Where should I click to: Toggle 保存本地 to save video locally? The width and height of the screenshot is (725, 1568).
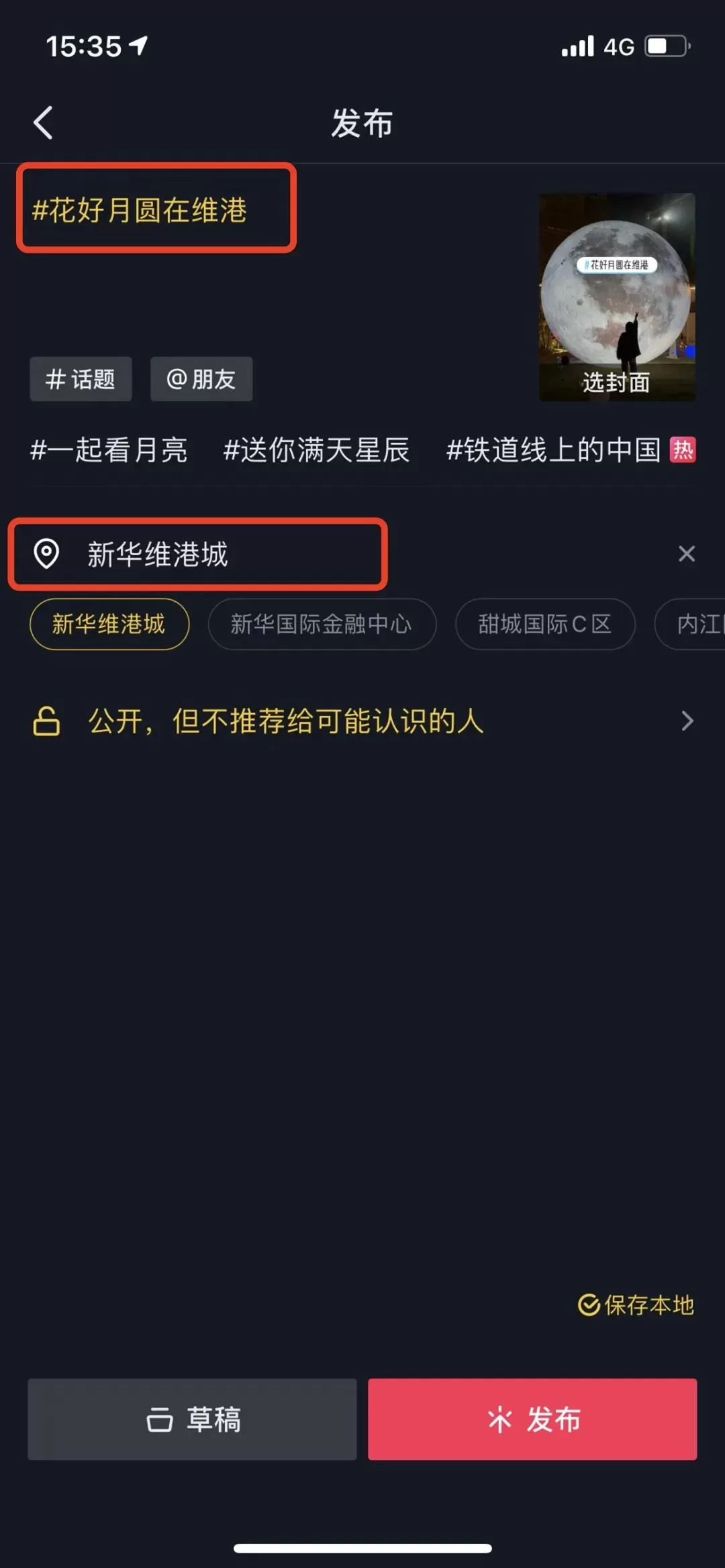[x=635, y=1303]
